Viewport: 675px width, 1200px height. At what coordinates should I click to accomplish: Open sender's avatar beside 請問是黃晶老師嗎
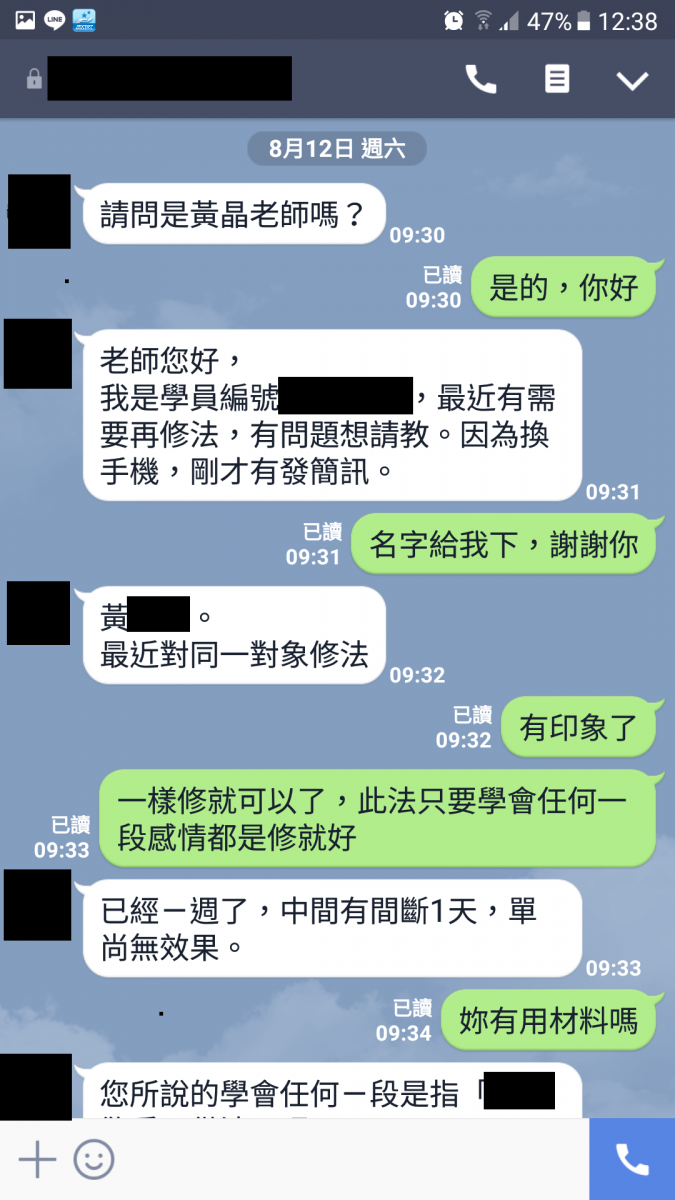coord(39,211)
